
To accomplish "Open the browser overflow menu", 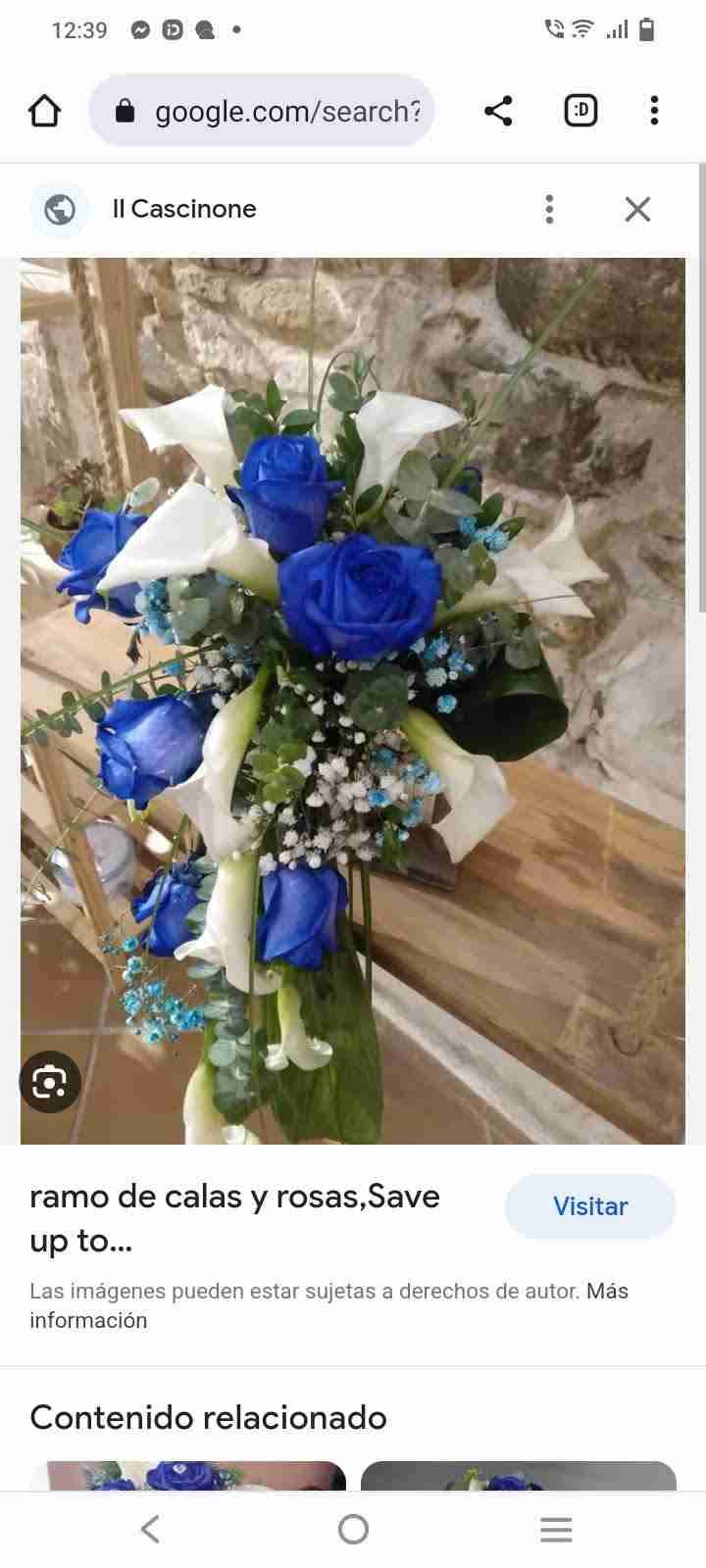I will [654, 111].
